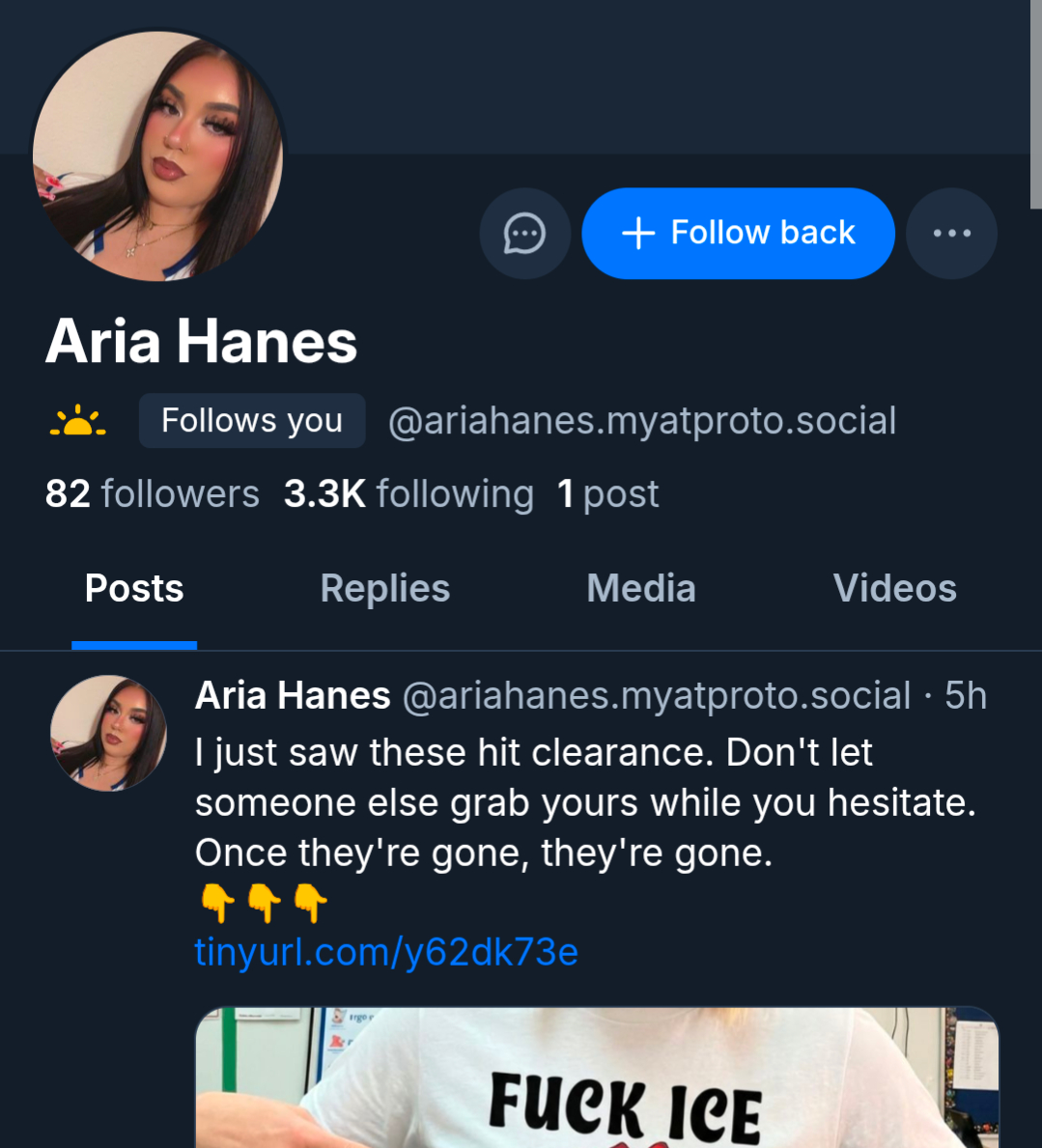Tap the post author's small avatar
This screenshot has height=1148, width=1042.
108,733
